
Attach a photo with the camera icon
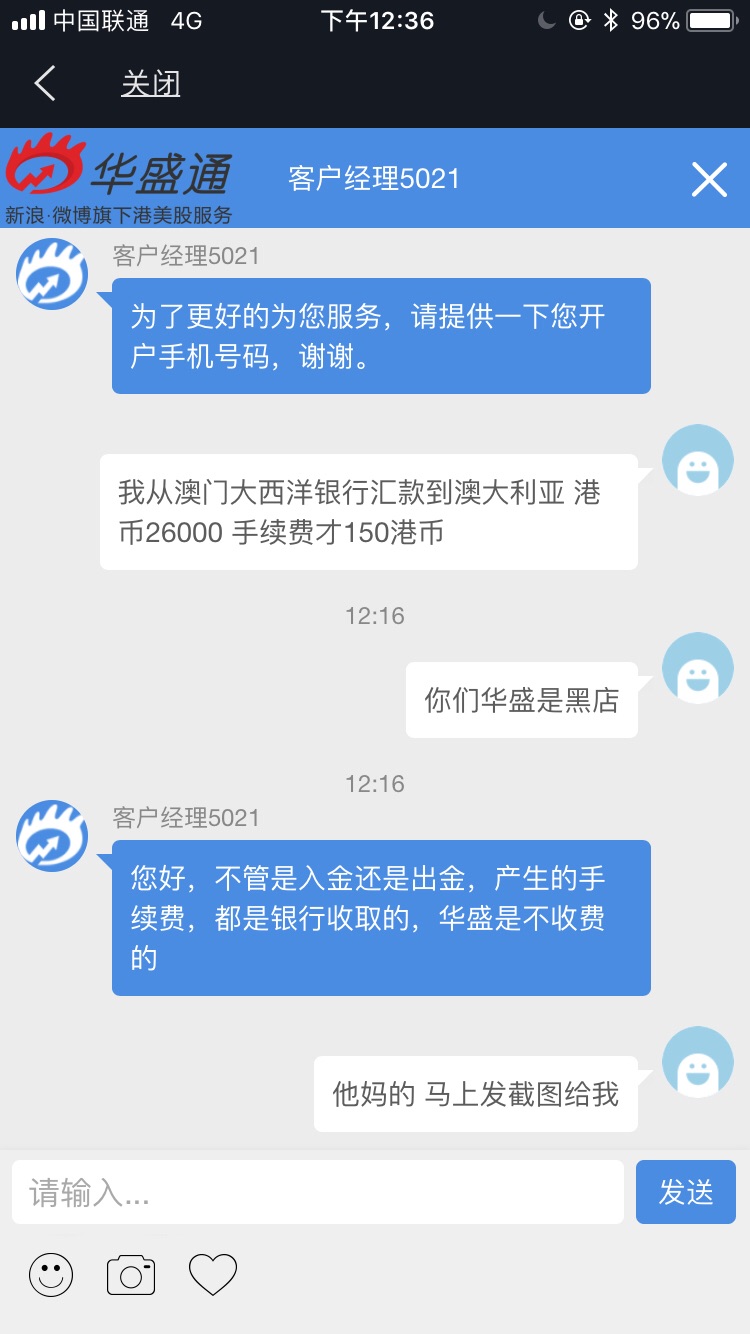click(131, 1275)
